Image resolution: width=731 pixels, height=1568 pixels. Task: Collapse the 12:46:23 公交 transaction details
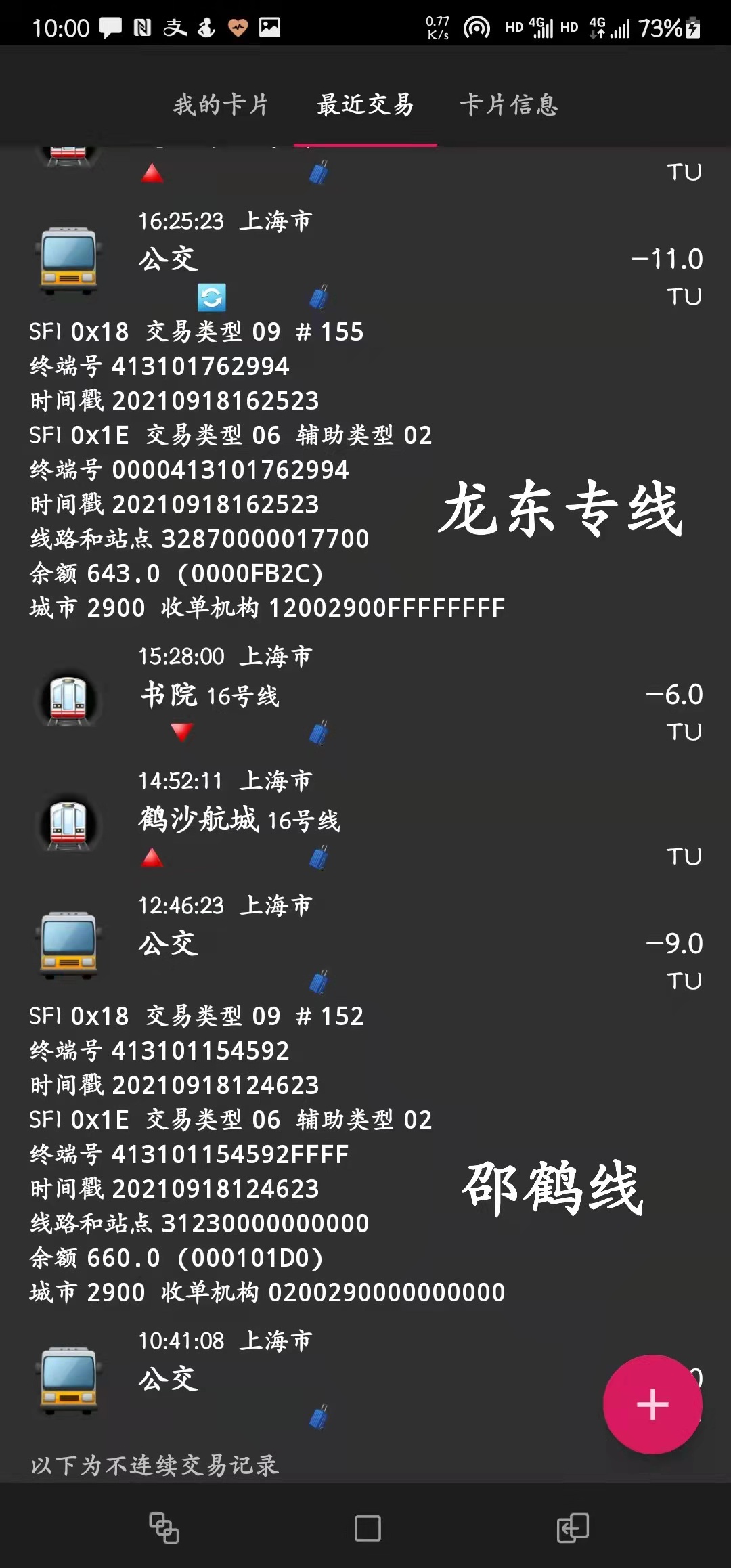coord(365,943)
